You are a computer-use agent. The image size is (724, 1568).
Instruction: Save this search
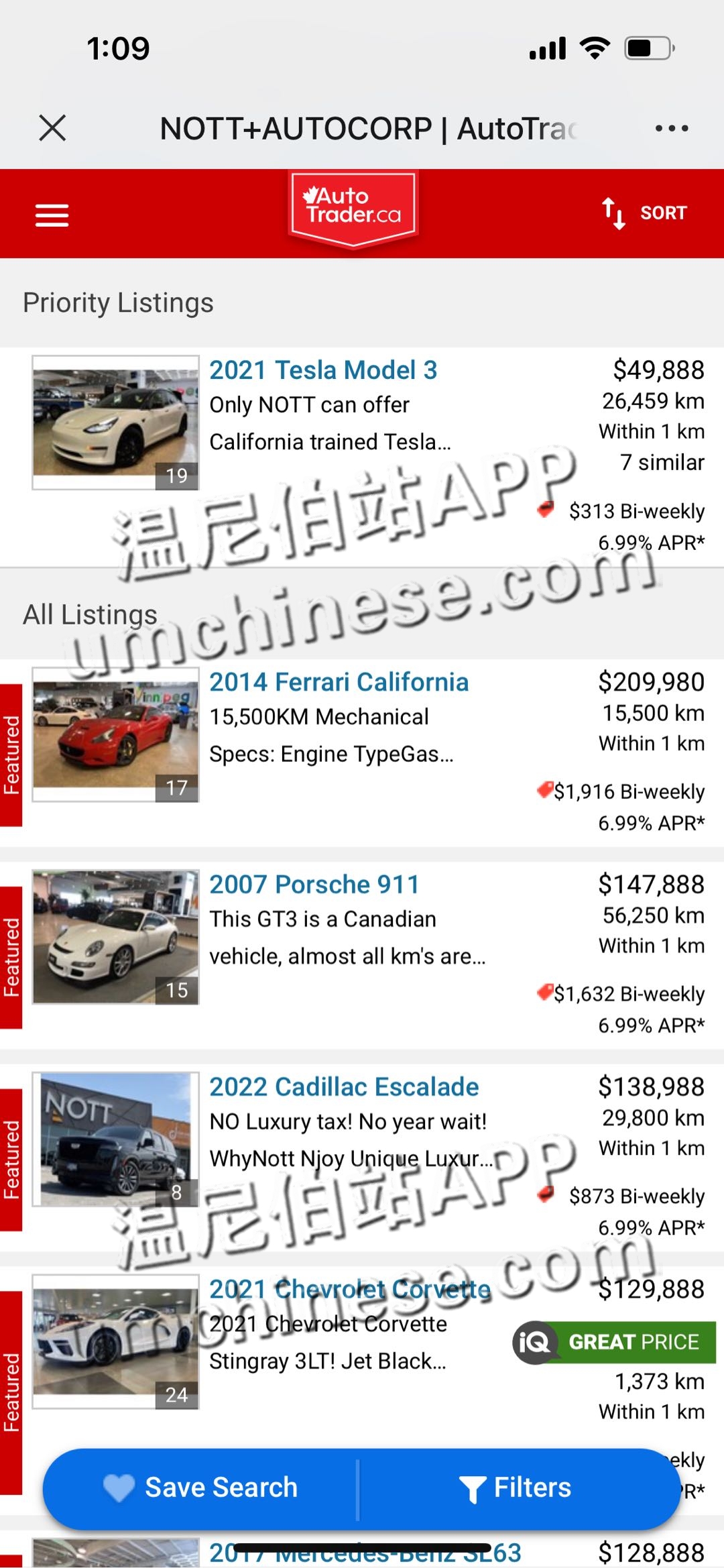201,1488
